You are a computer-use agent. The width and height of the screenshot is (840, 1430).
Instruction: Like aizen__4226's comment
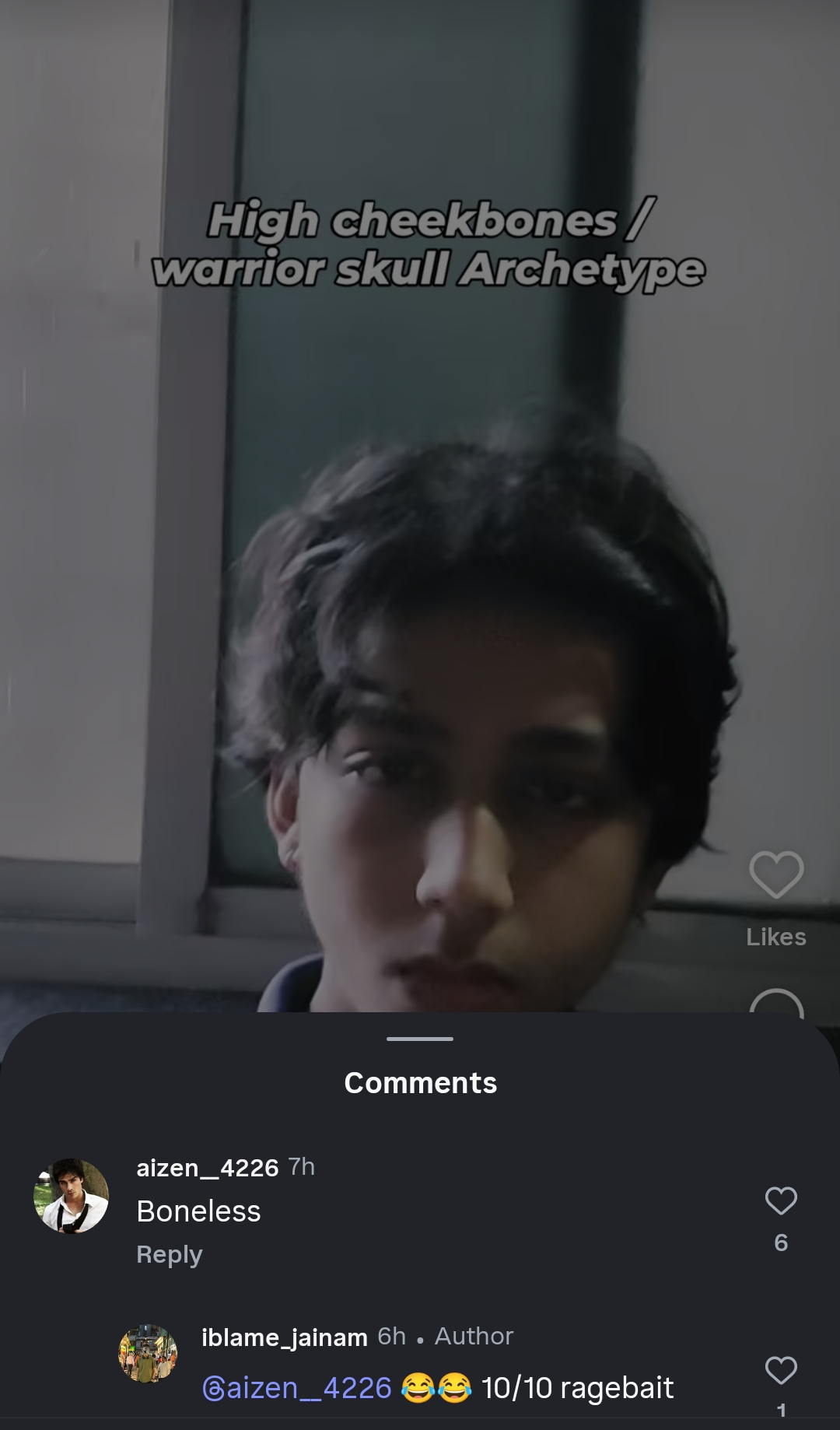point(781,1201)
